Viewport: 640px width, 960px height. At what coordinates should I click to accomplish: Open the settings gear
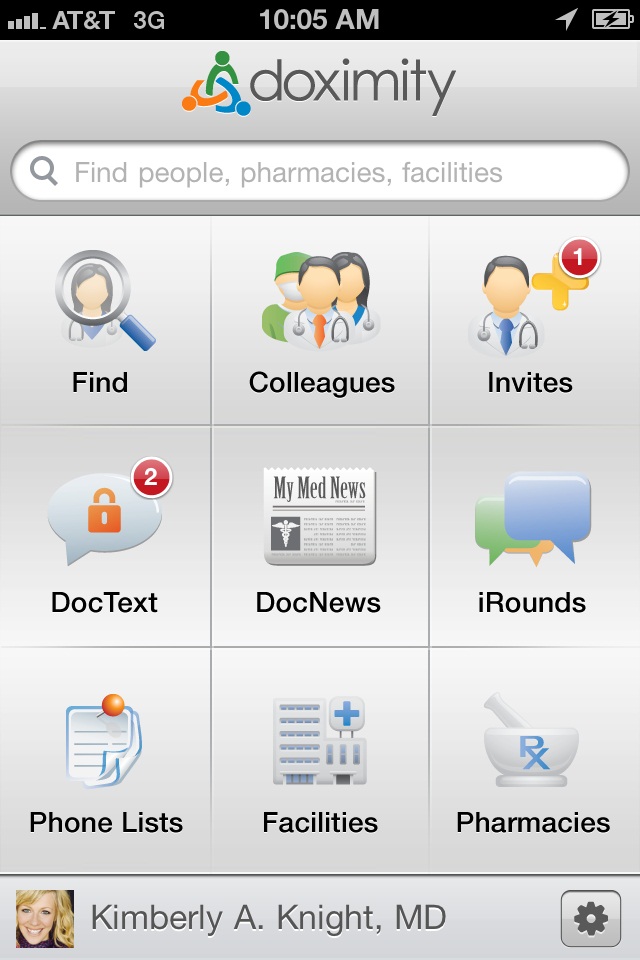coord(591,918)
